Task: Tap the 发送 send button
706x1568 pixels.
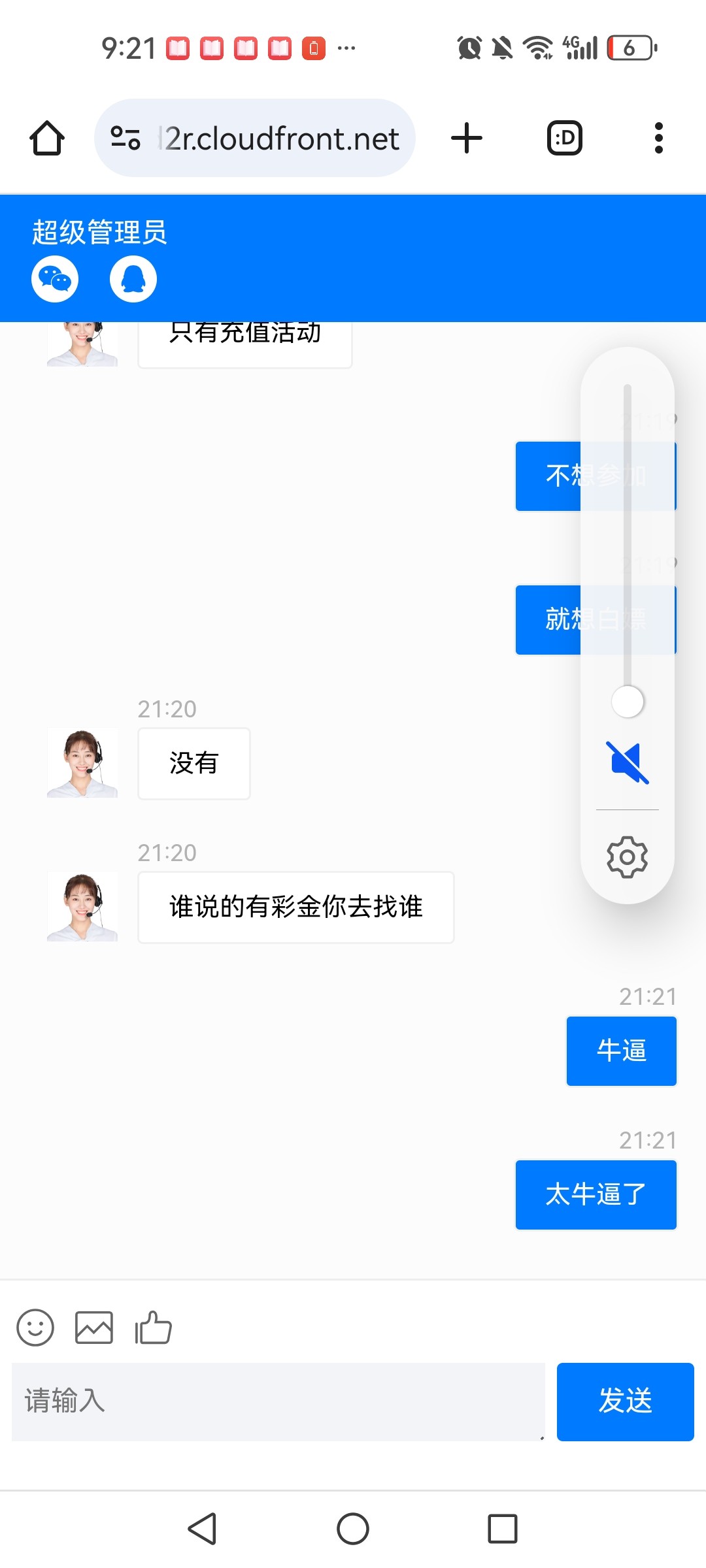Action: [x=625, y=1401]
